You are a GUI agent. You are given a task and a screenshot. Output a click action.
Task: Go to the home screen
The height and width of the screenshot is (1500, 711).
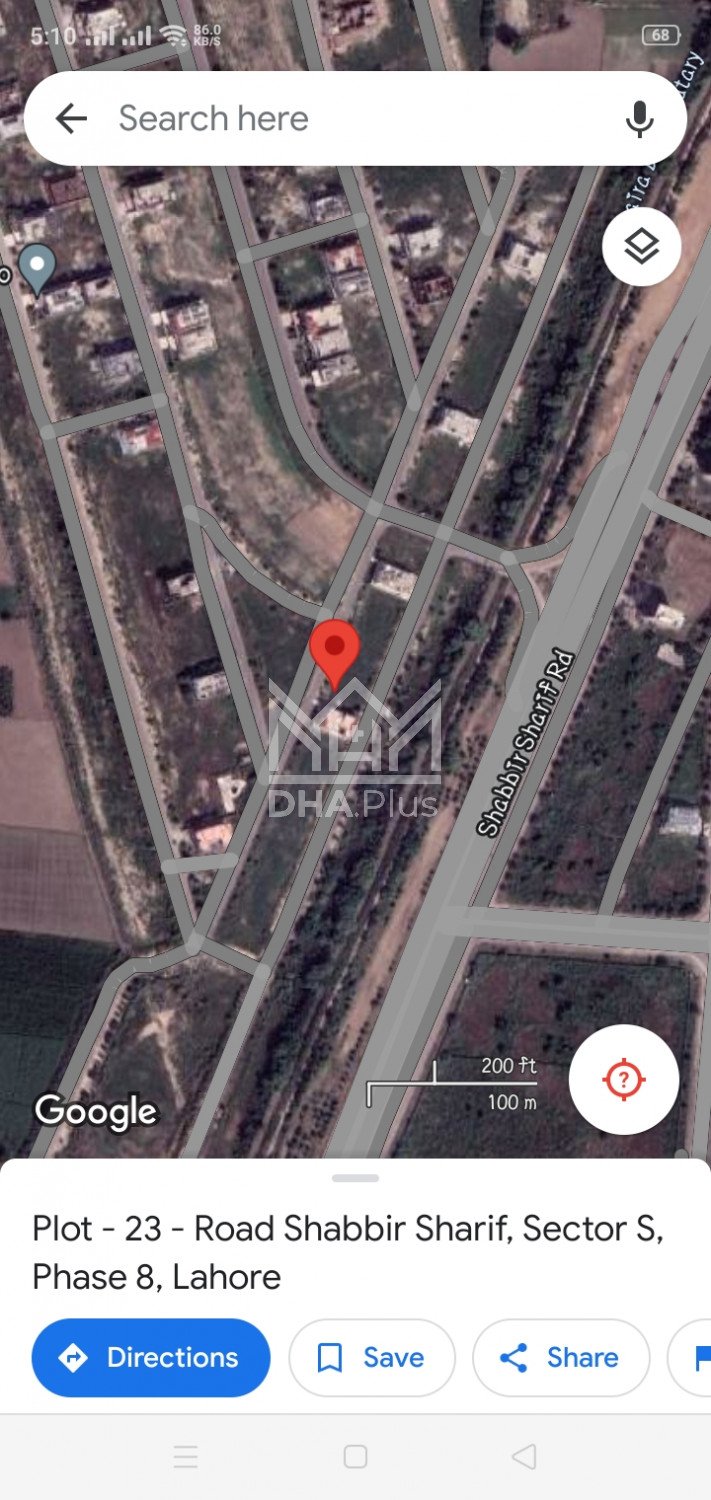[355, 1456]
